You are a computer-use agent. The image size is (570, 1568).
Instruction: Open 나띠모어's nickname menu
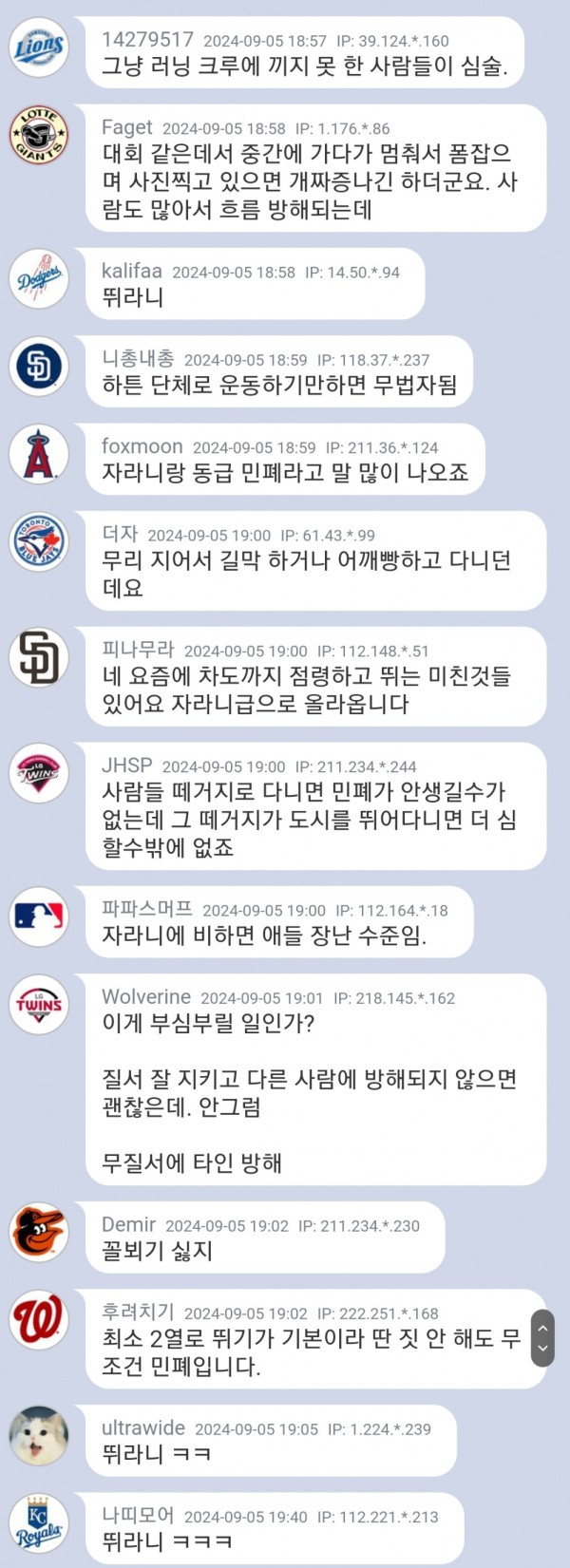point(138,1516)
